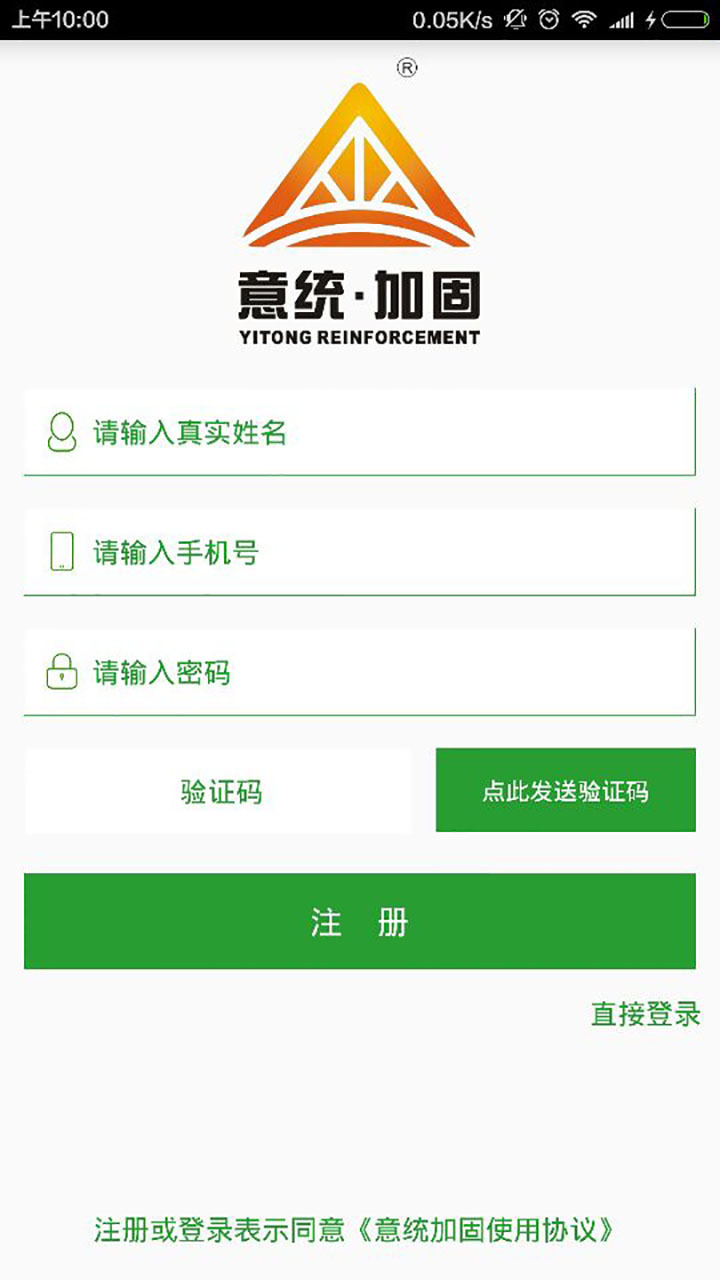
Task: Go to 直接登录 direct login
Action: click(x=645, y=1014)
